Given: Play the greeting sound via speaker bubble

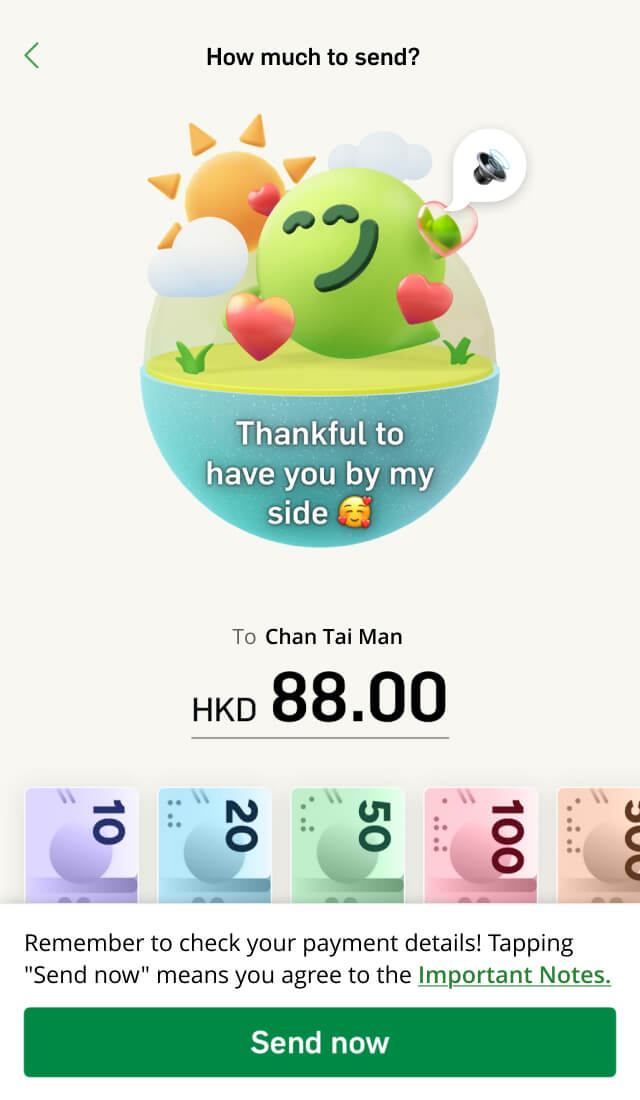Looking at the screenshot, I should tap(491, 166).
